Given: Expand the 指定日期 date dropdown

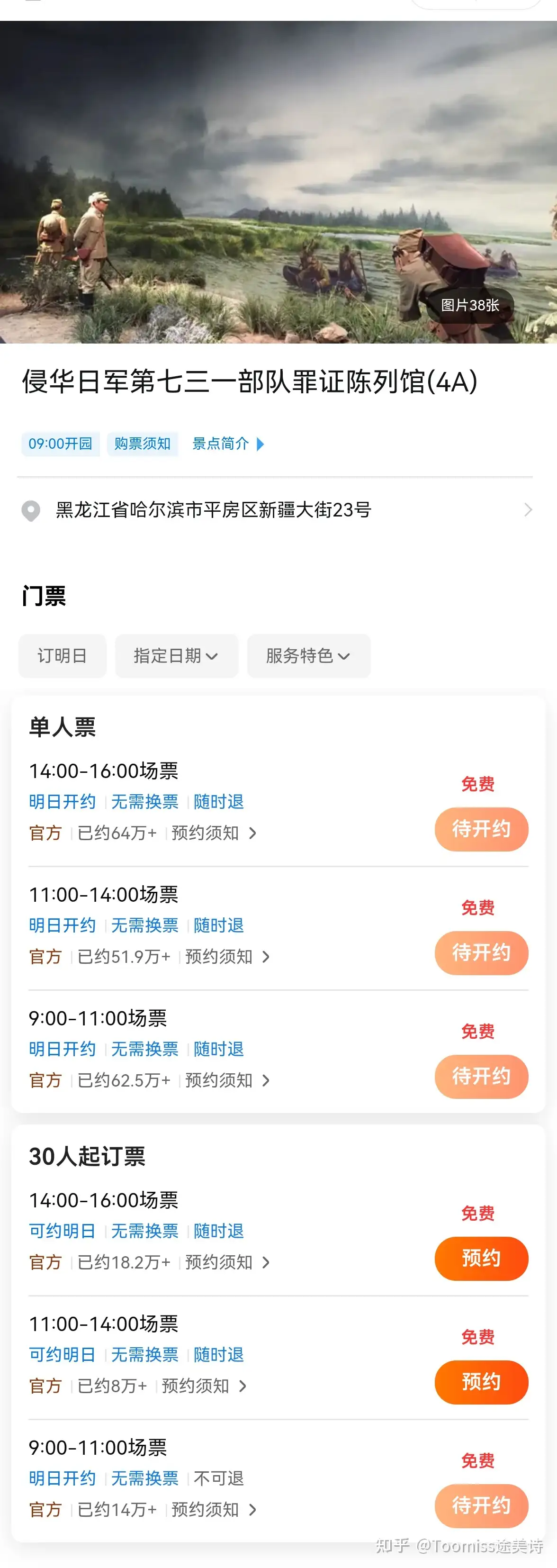Looking at the screenshot, I should click(x=176, y=655).
